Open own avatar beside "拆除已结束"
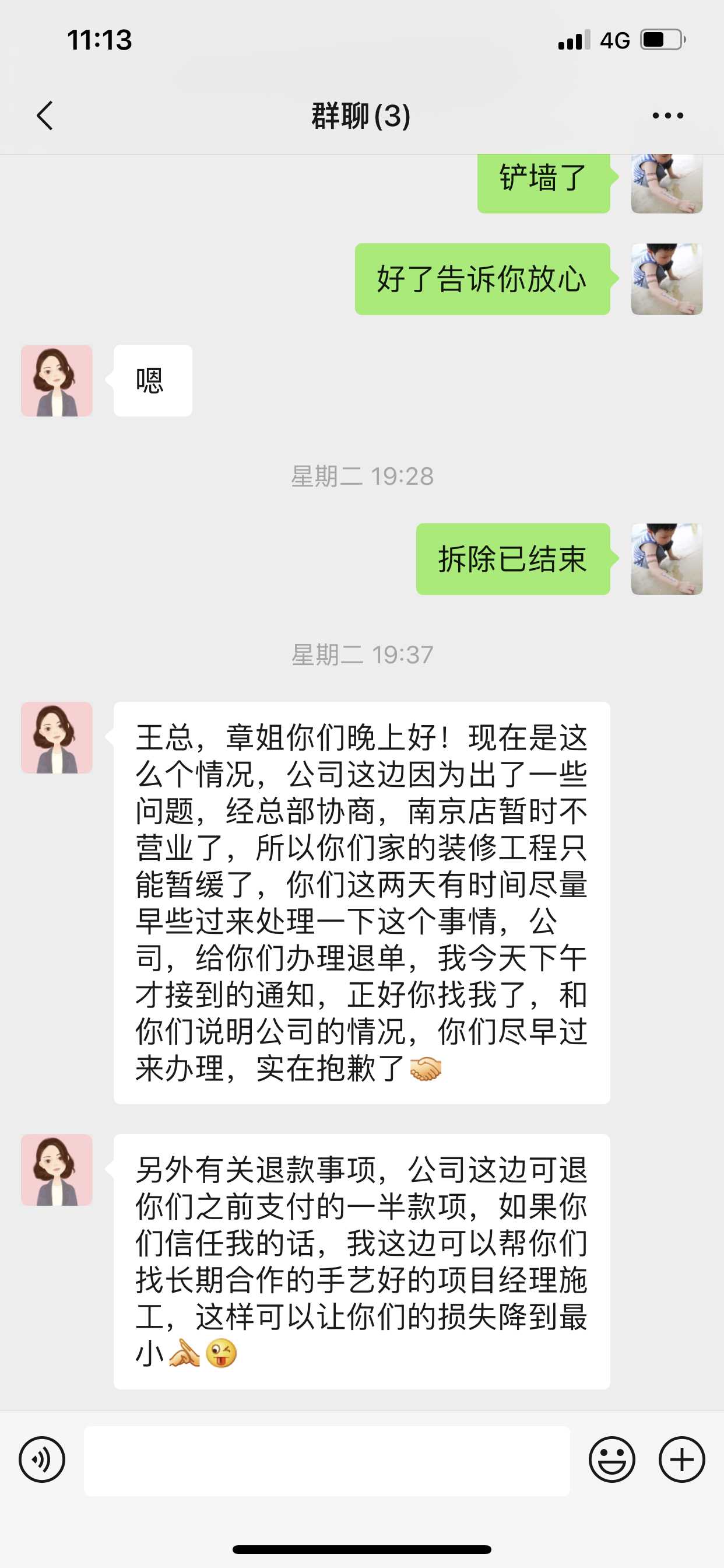 [x=666, y=559]
